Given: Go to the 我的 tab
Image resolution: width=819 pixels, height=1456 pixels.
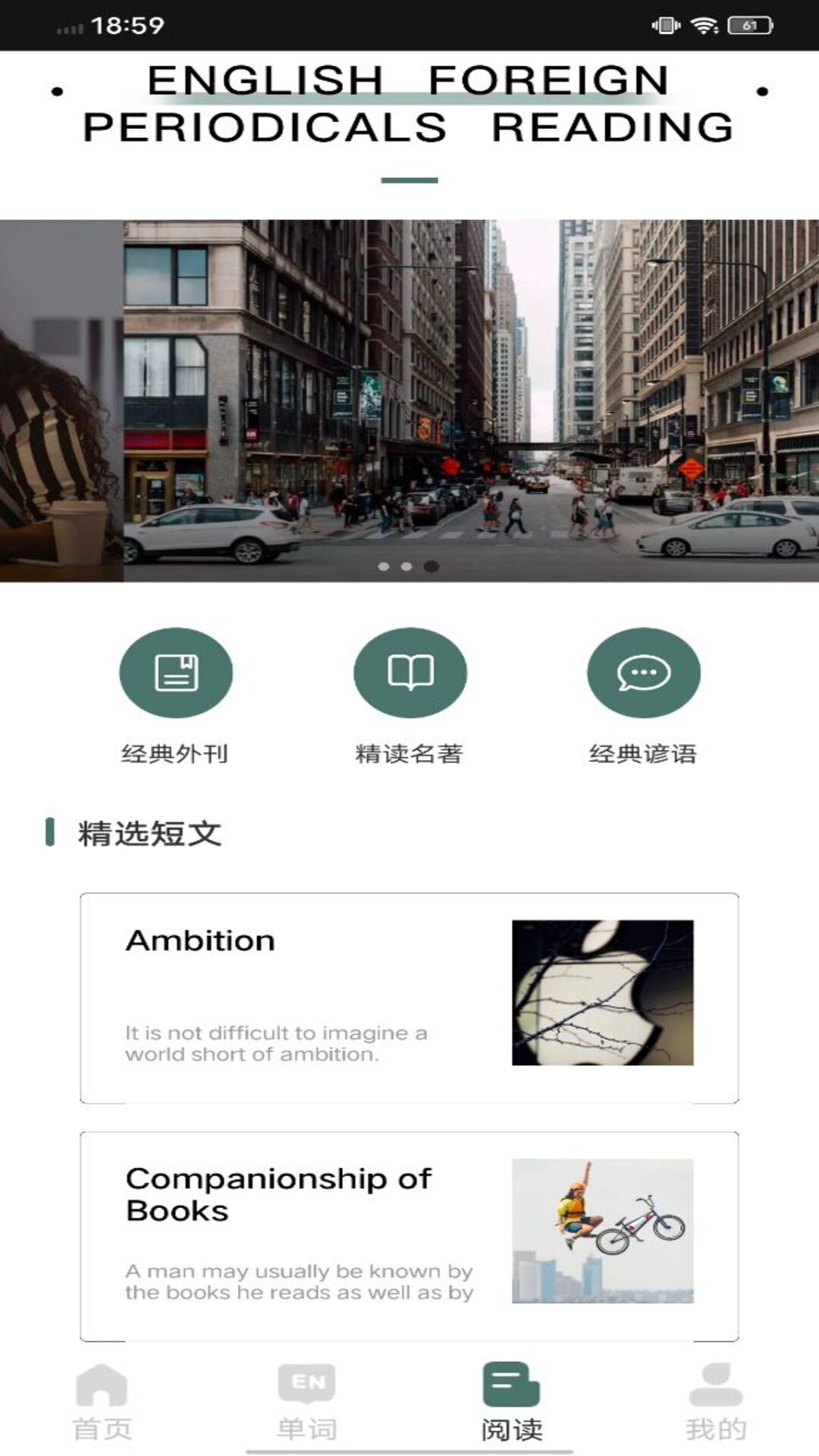Looking at the screenshot, I should (716, 1401).
